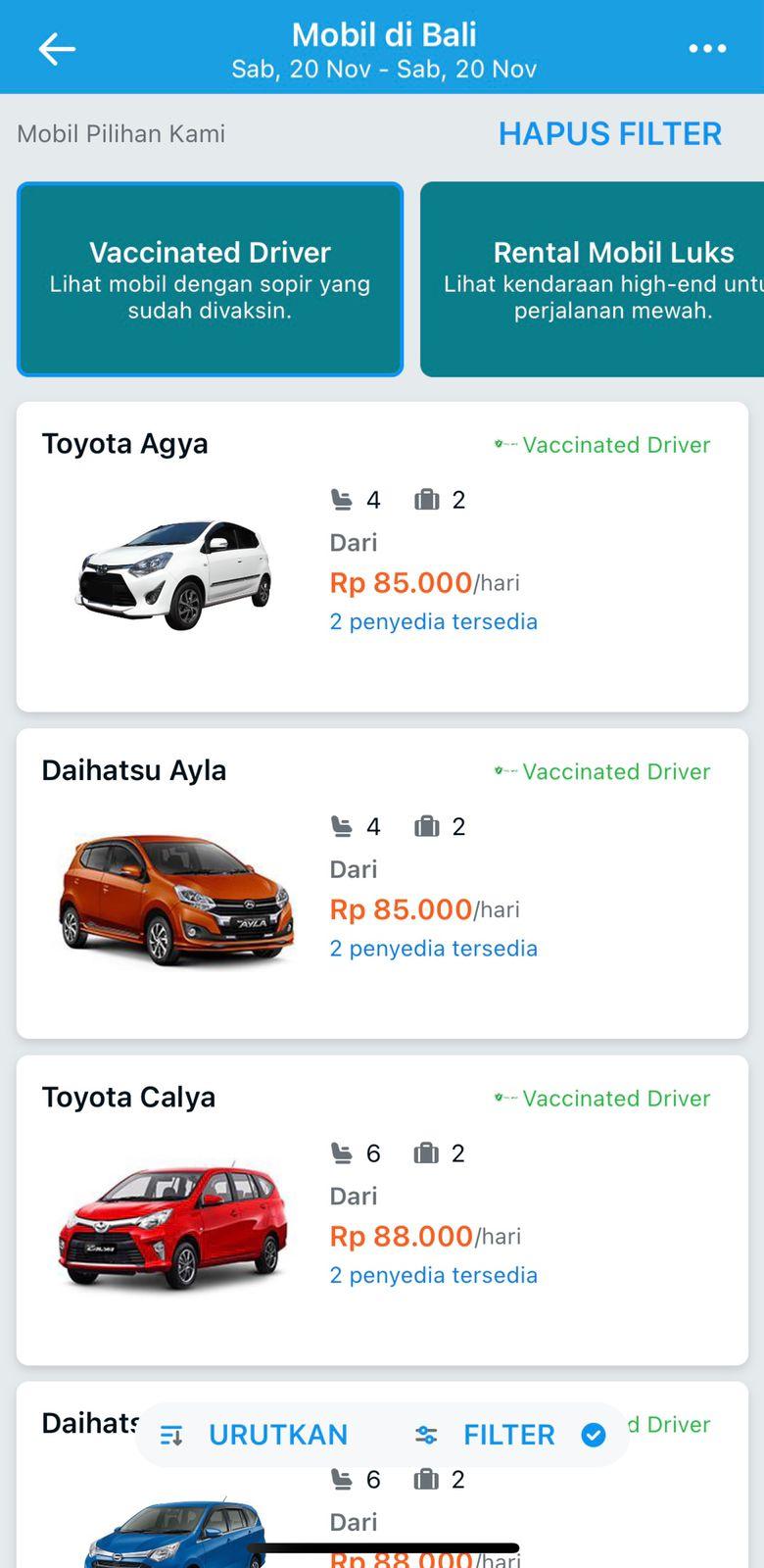
Task: Click the luggage icon on Daihatsu Ayla
Action: 427,826
